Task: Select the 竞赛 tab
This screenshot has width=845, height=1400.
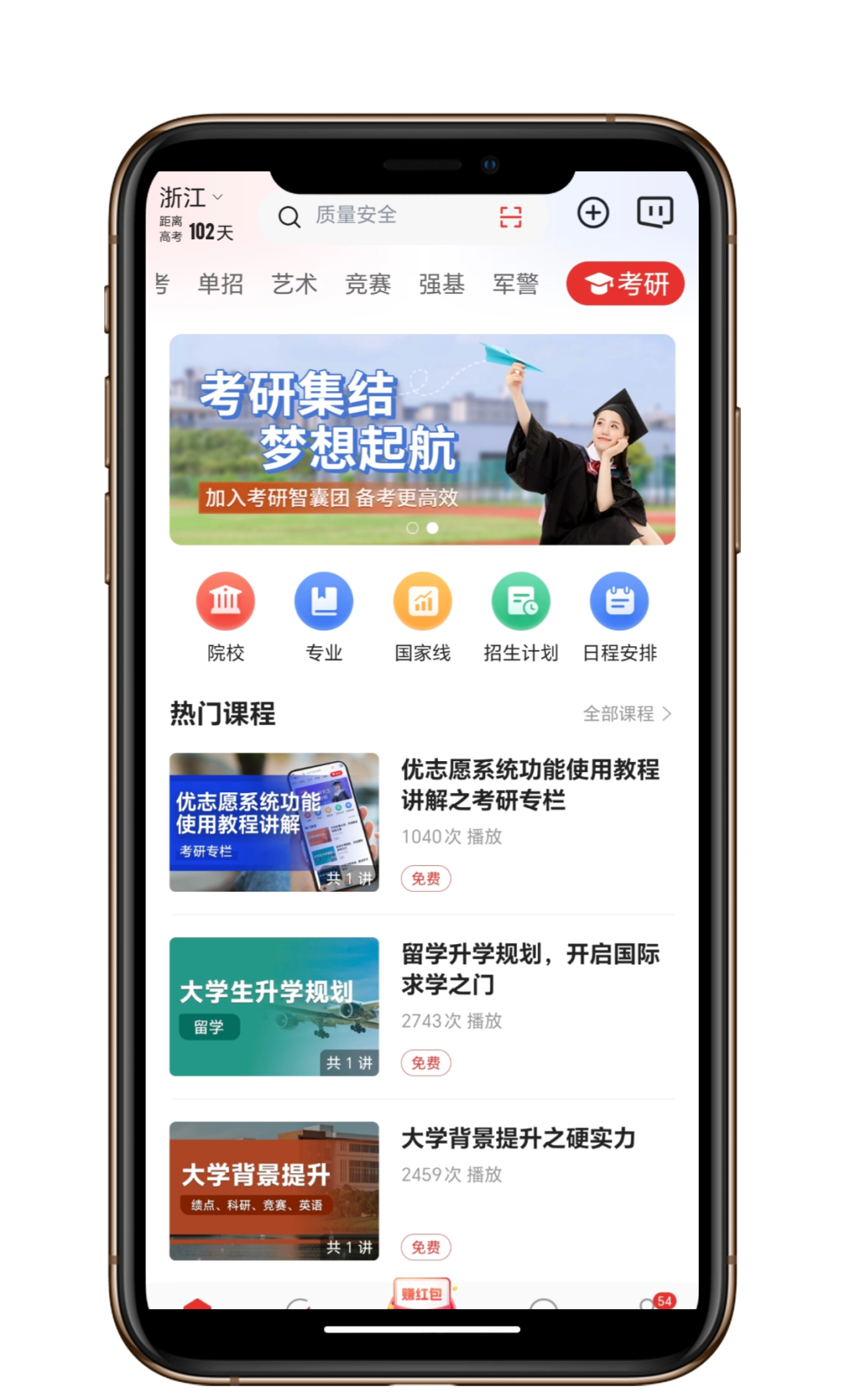Action: pos(368,284)
